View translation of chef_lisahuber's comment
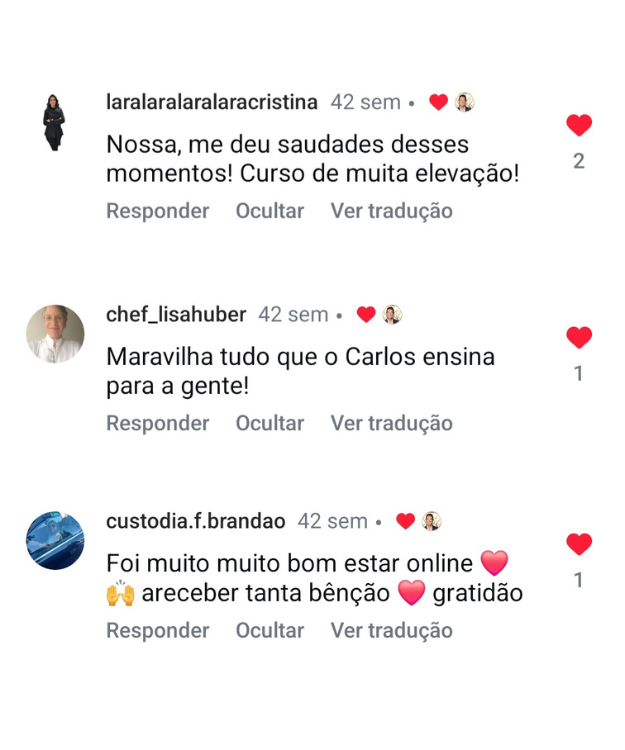Screen dimensions: 625x750 (391, 423)
